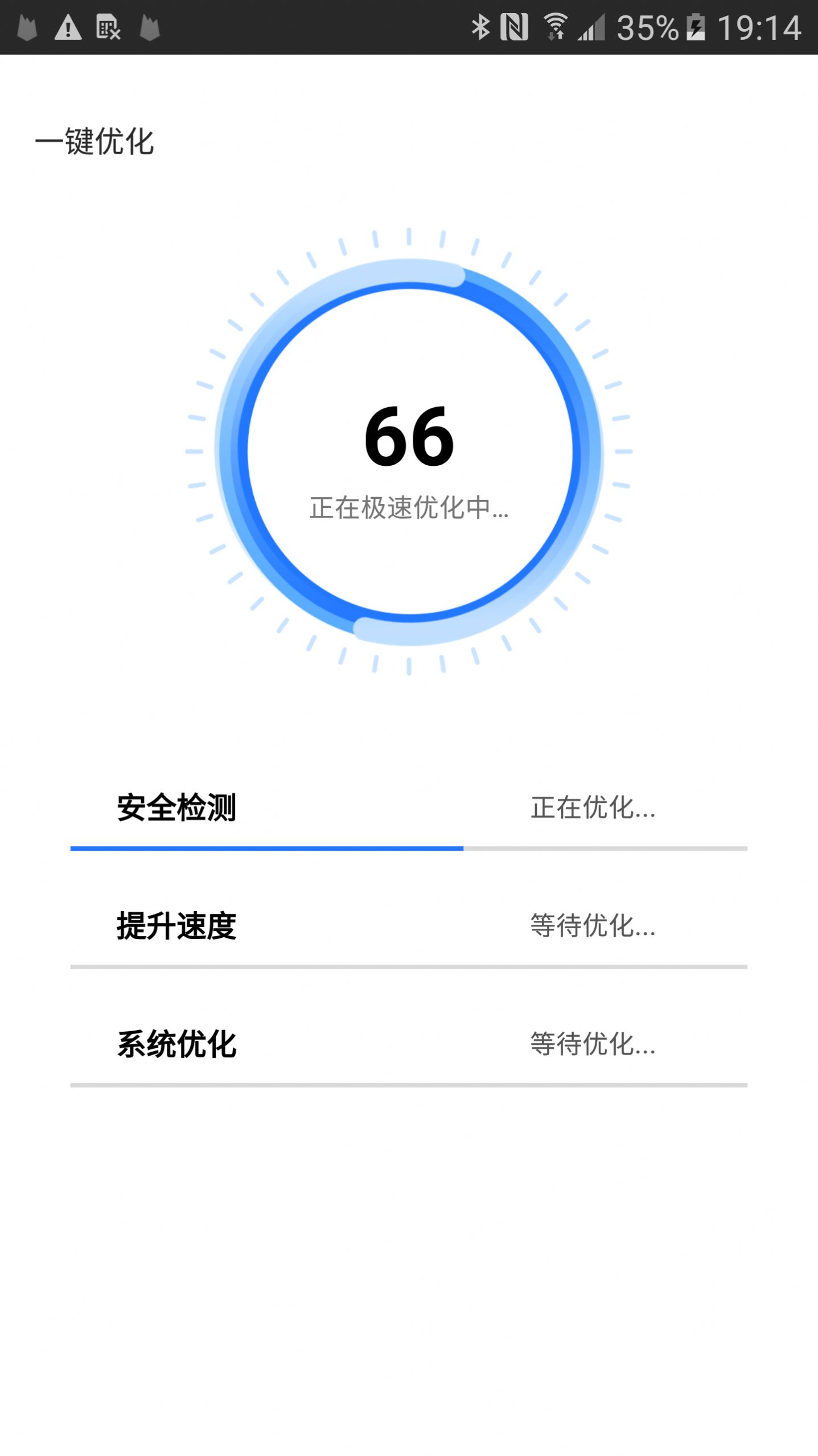Tap the Bluetooth icon in the status bar
Image resolution: width=818 pixels, height=1456 pixels.
click(481, 27)
